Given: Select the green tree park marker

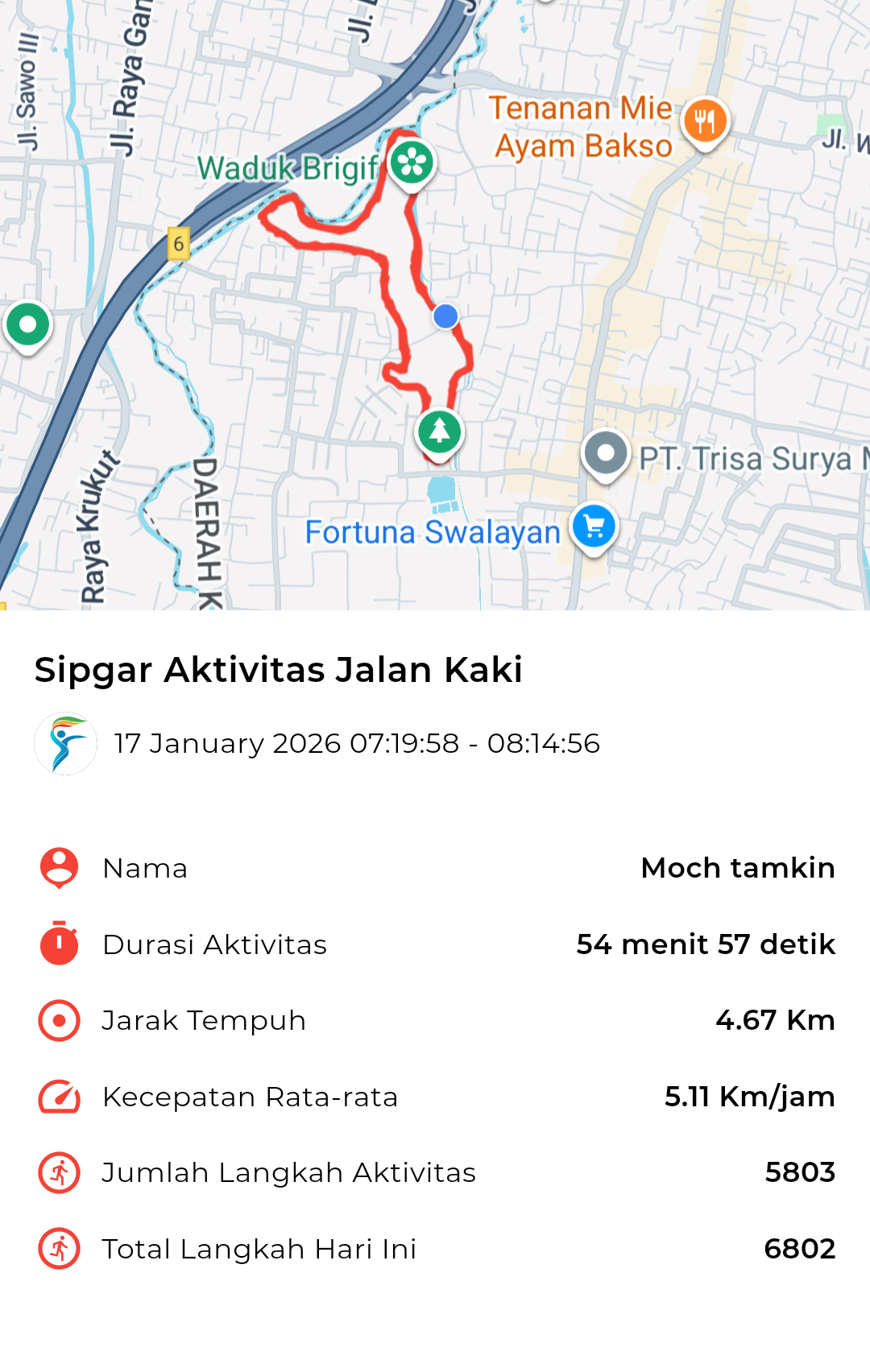Looking at the screenshot, I should [439, 432].
